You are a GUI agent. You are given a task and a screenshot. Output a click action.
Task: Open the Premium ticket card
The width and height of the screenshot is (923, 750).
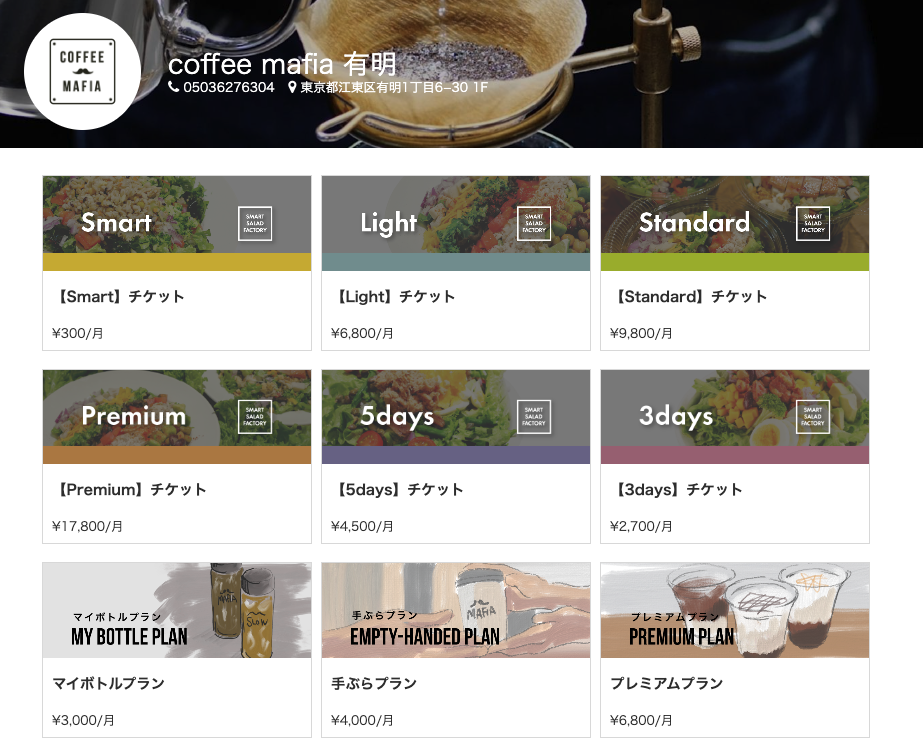click(177, 456)
